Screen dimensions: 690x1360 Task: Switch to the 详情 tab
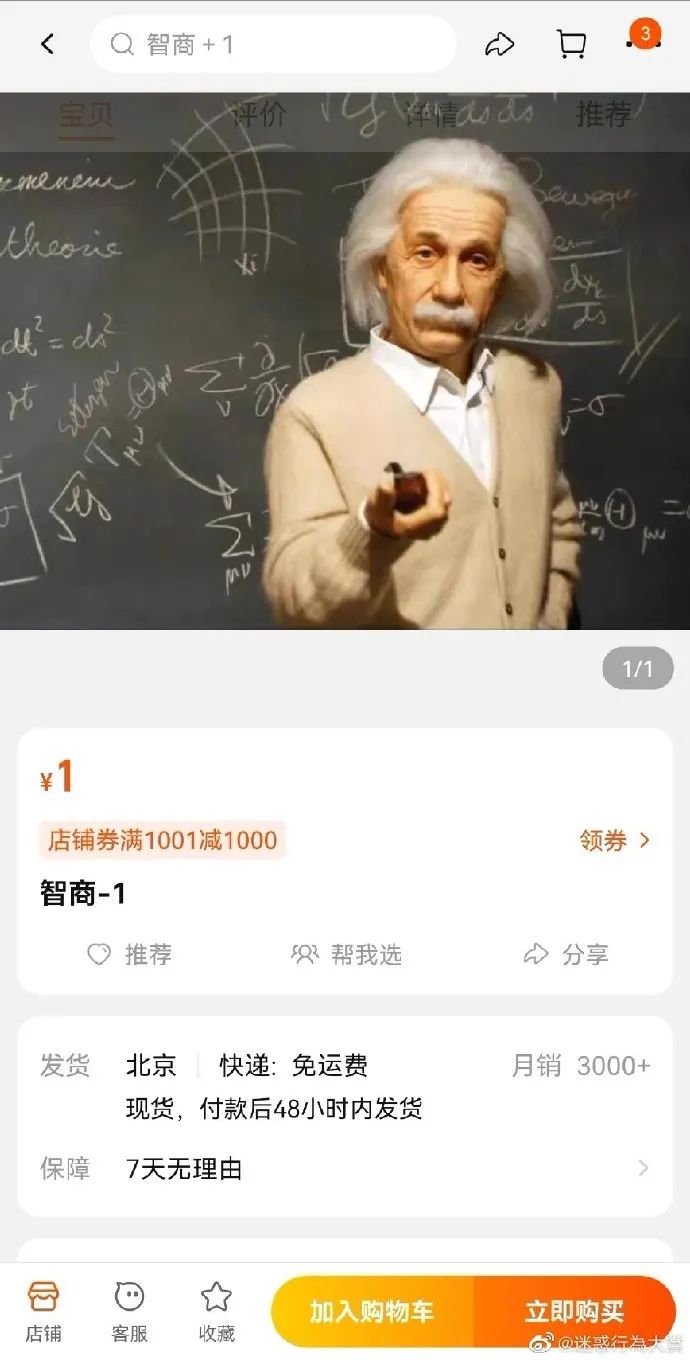point(432,115)
